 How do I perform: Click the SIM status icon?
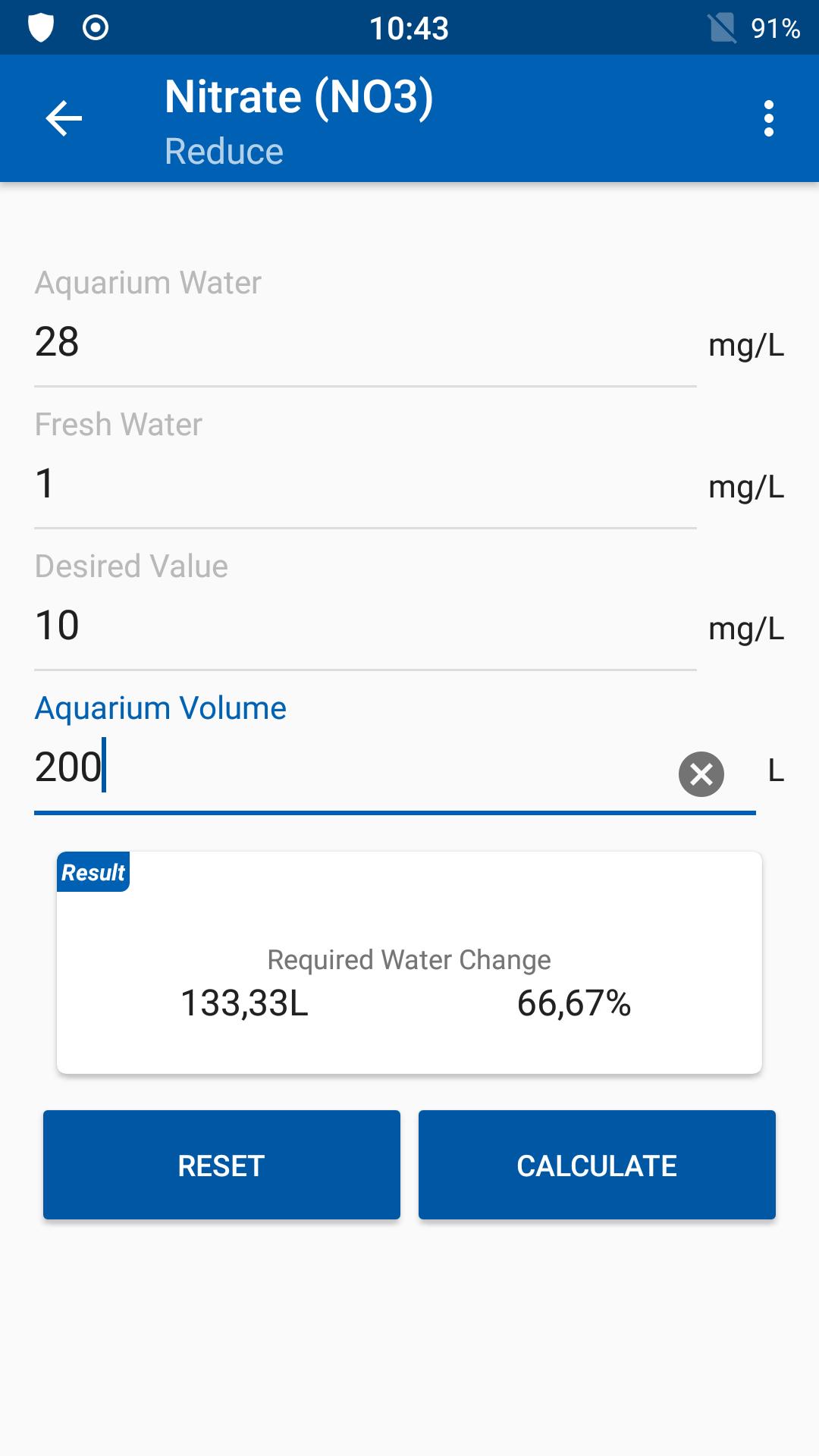(x=723, y=28)
